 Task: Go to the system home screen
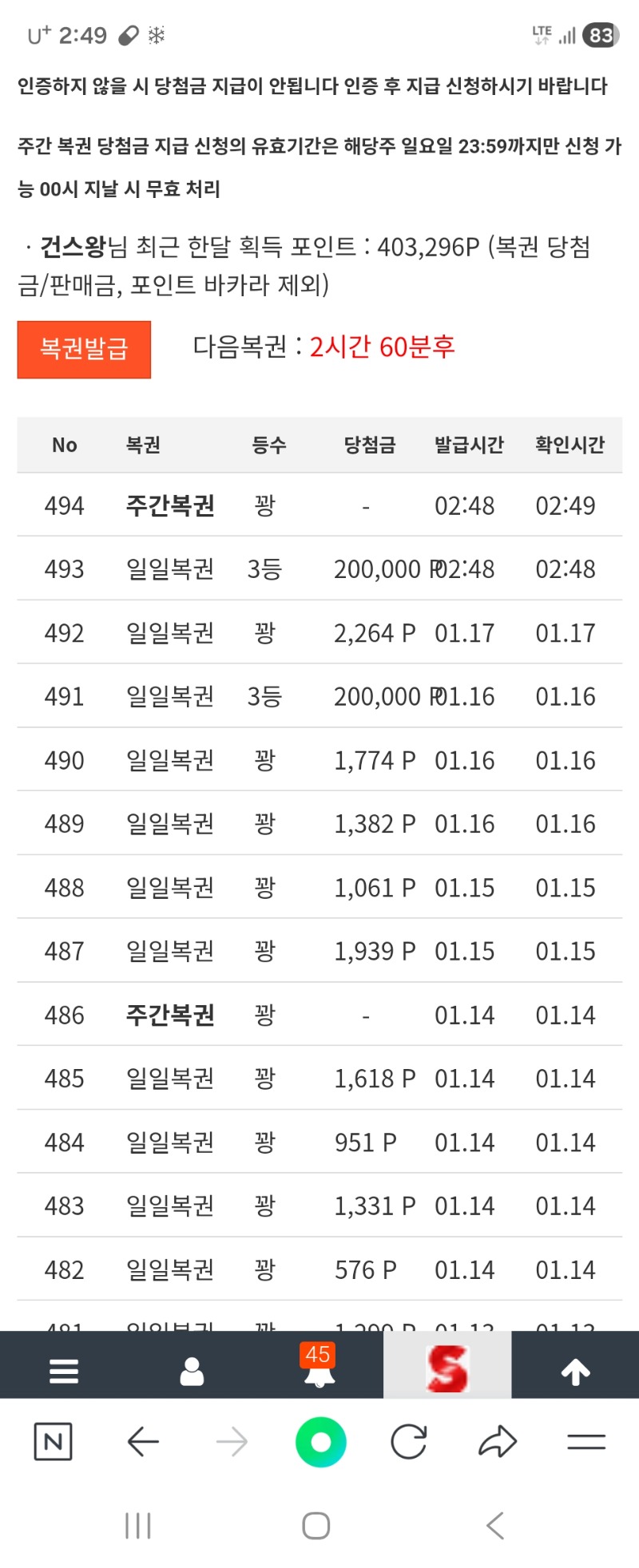point(316,1526)
